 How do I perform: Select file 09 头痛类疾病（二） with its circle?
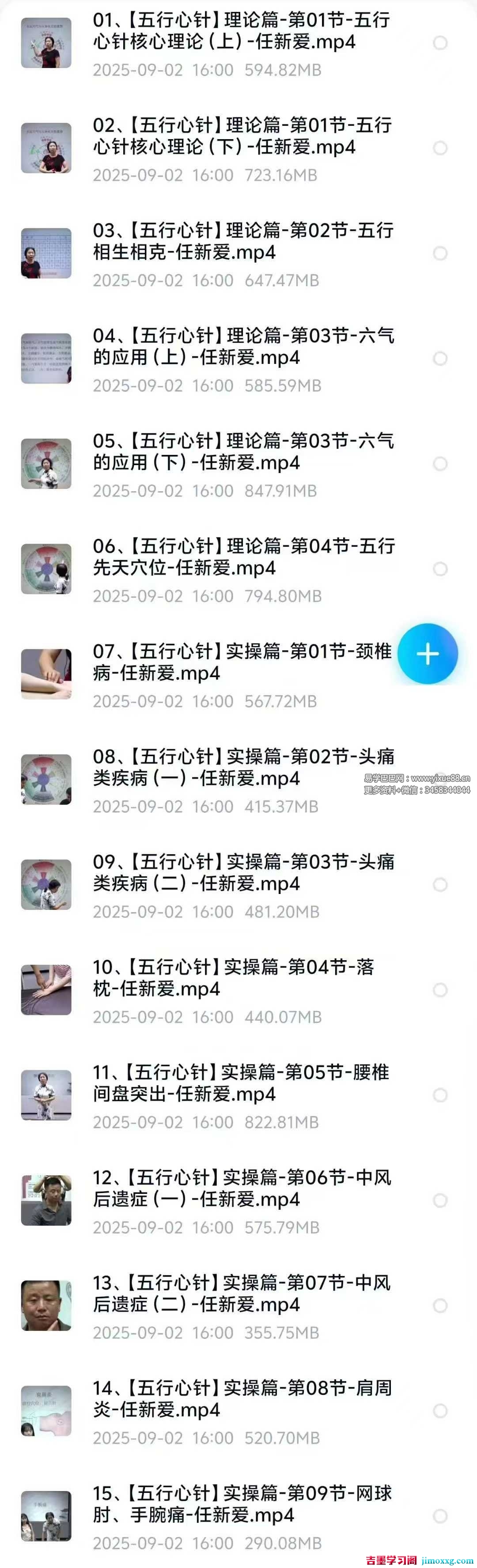pos(440,885)
